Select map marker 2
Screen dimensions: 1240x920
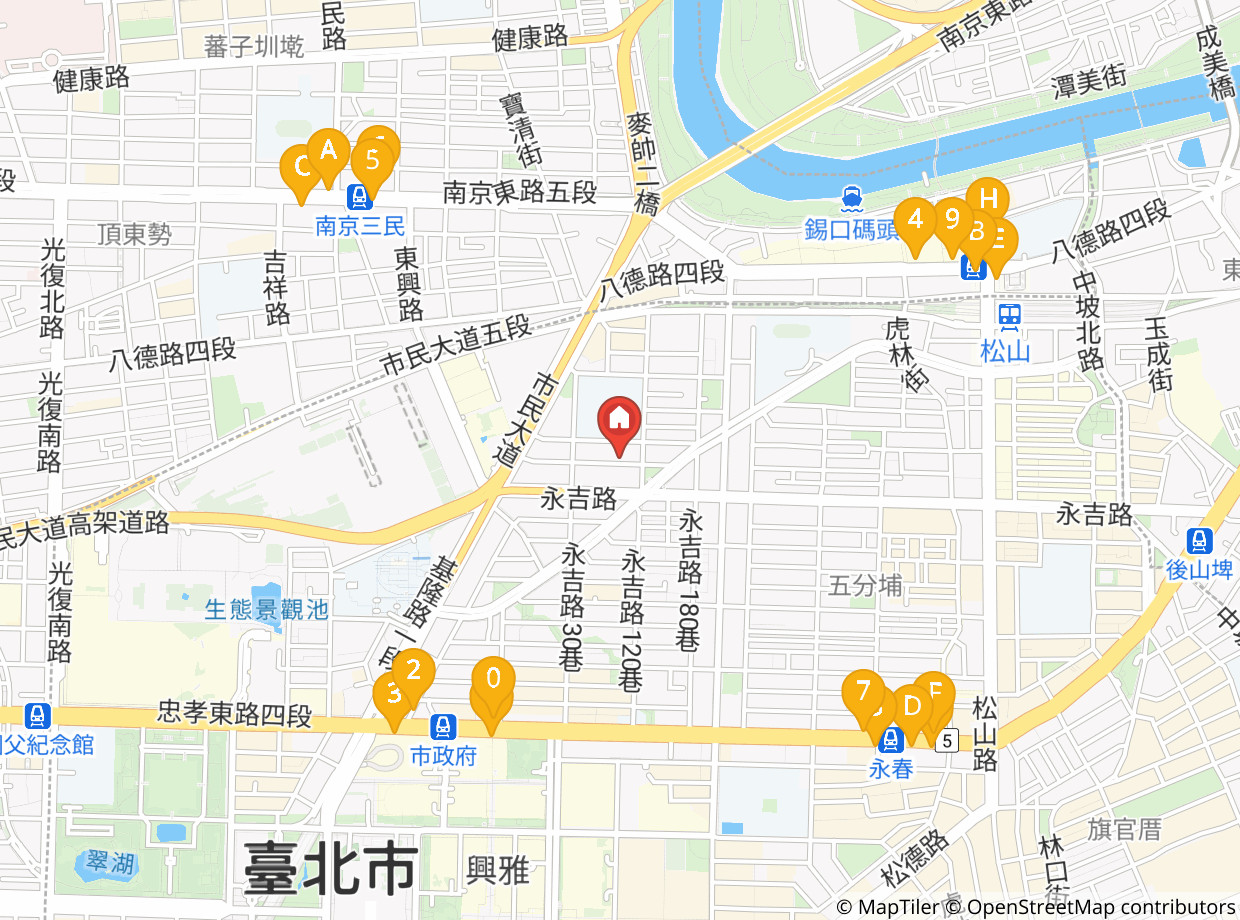(x=413, y=671)
